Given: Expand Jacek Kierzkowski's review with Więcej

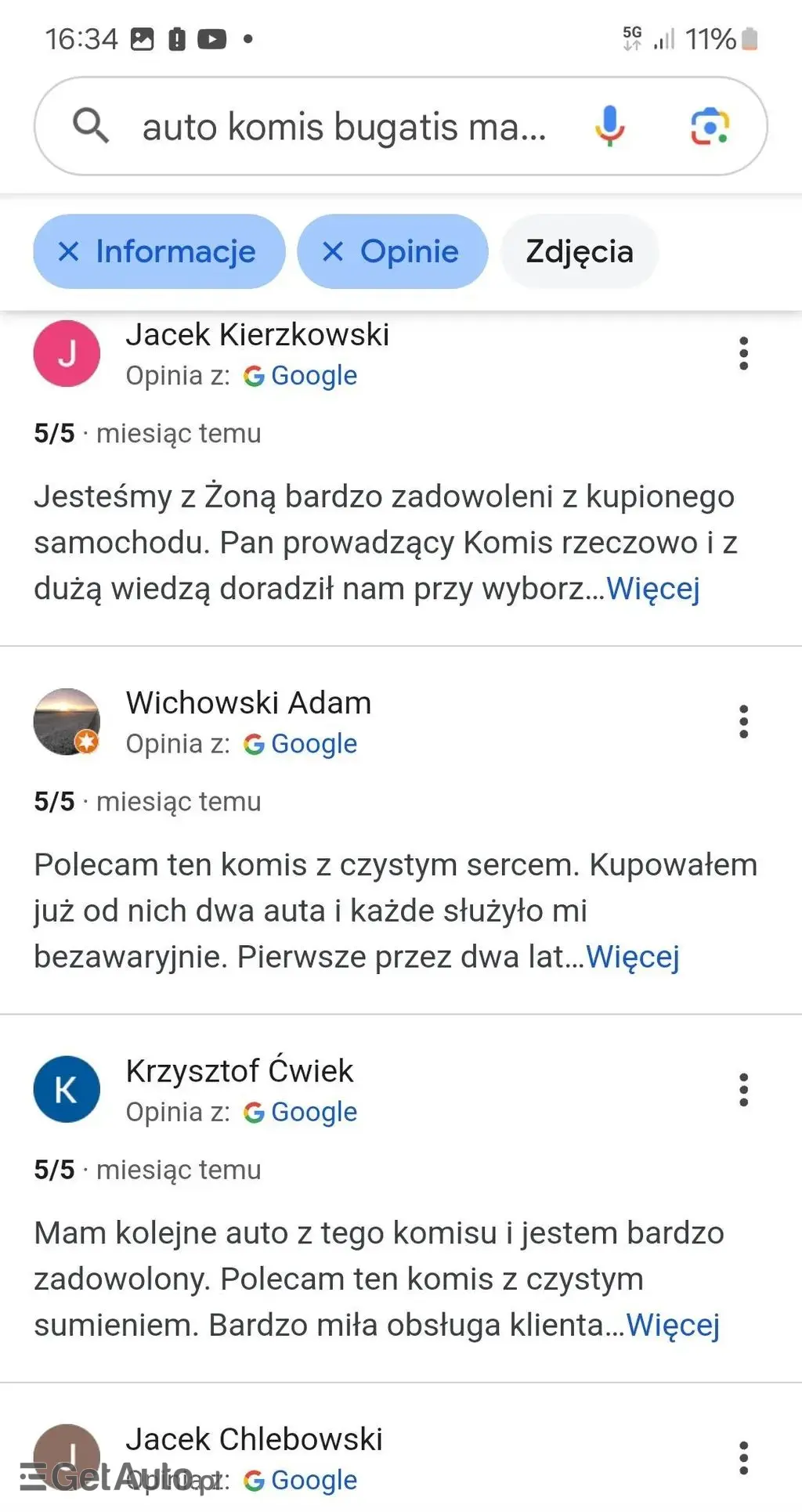Looking at the screenshot, I should coord(653,588).
